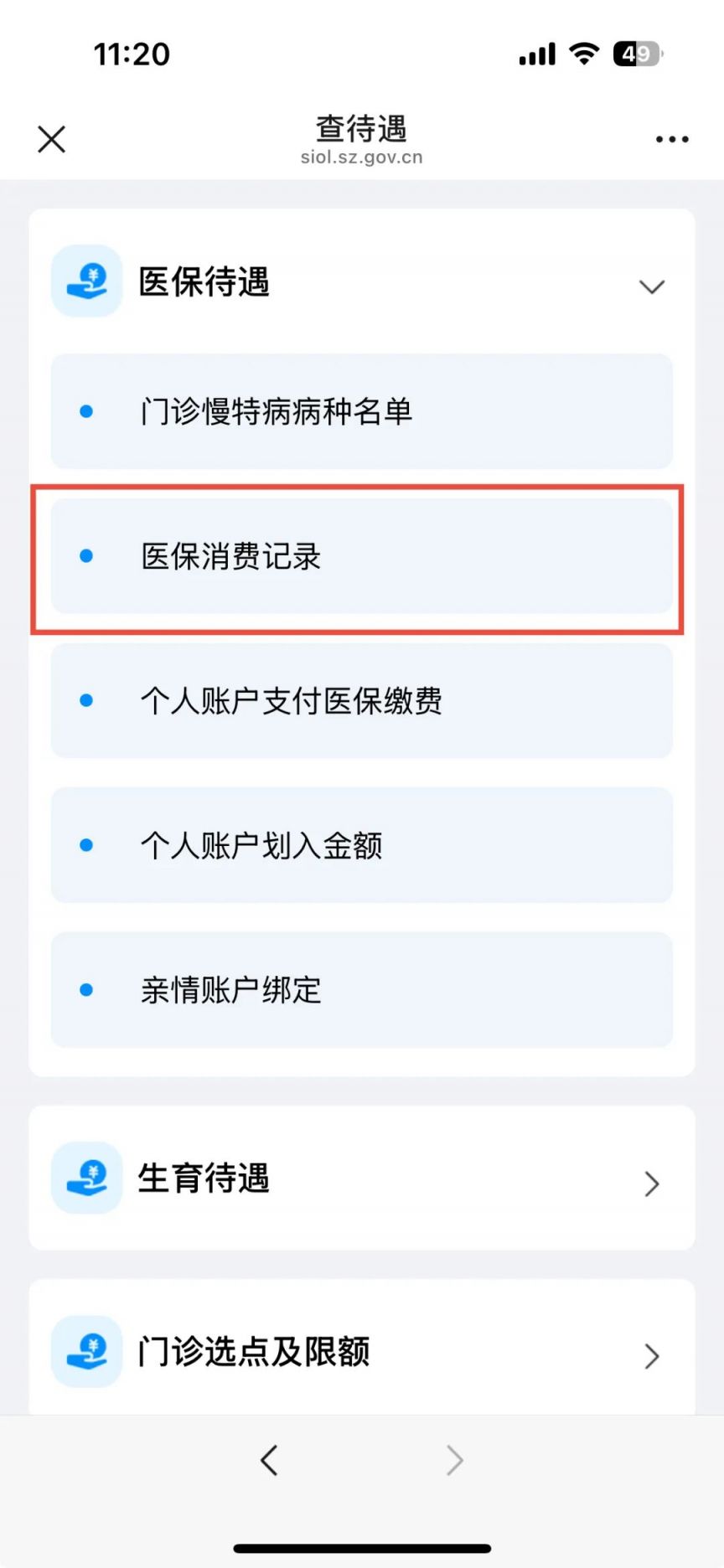Open 亲情账户绑定
Viewport: 724px width, 1568px height.
point(362,990)
